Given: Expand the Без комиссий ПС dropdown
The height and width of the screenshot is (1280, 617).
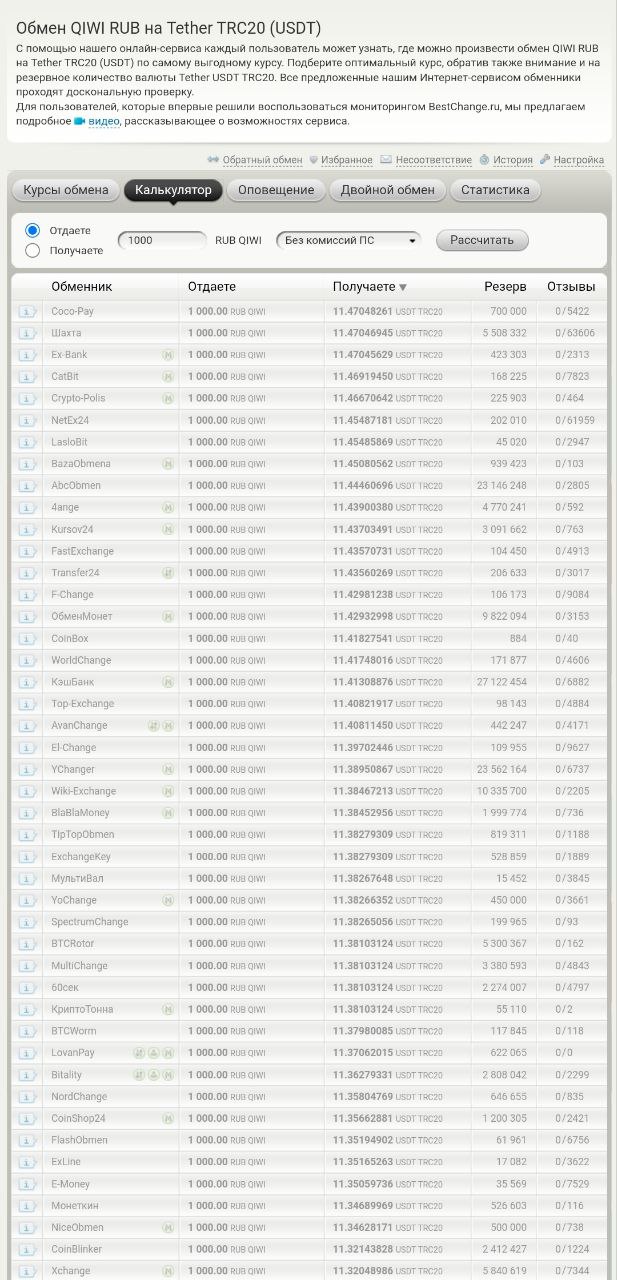Looking at the screenshot, I should (x=348, y=240).
